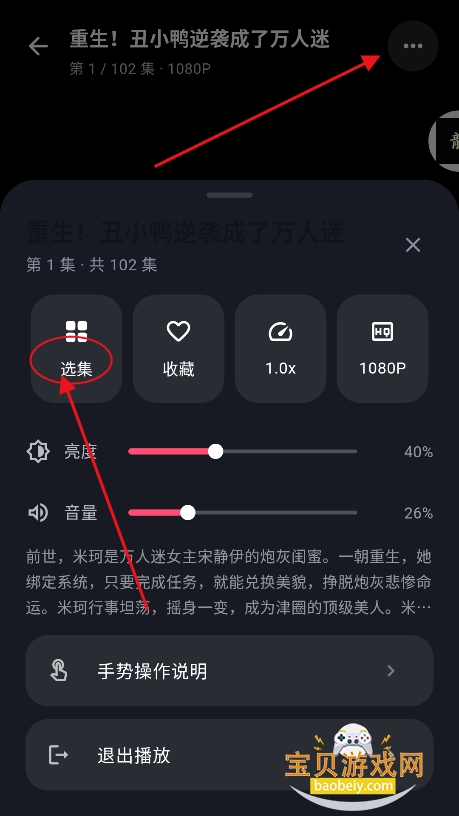
Task: Select 退出播放 to exit playback
Action: (230, 755)
